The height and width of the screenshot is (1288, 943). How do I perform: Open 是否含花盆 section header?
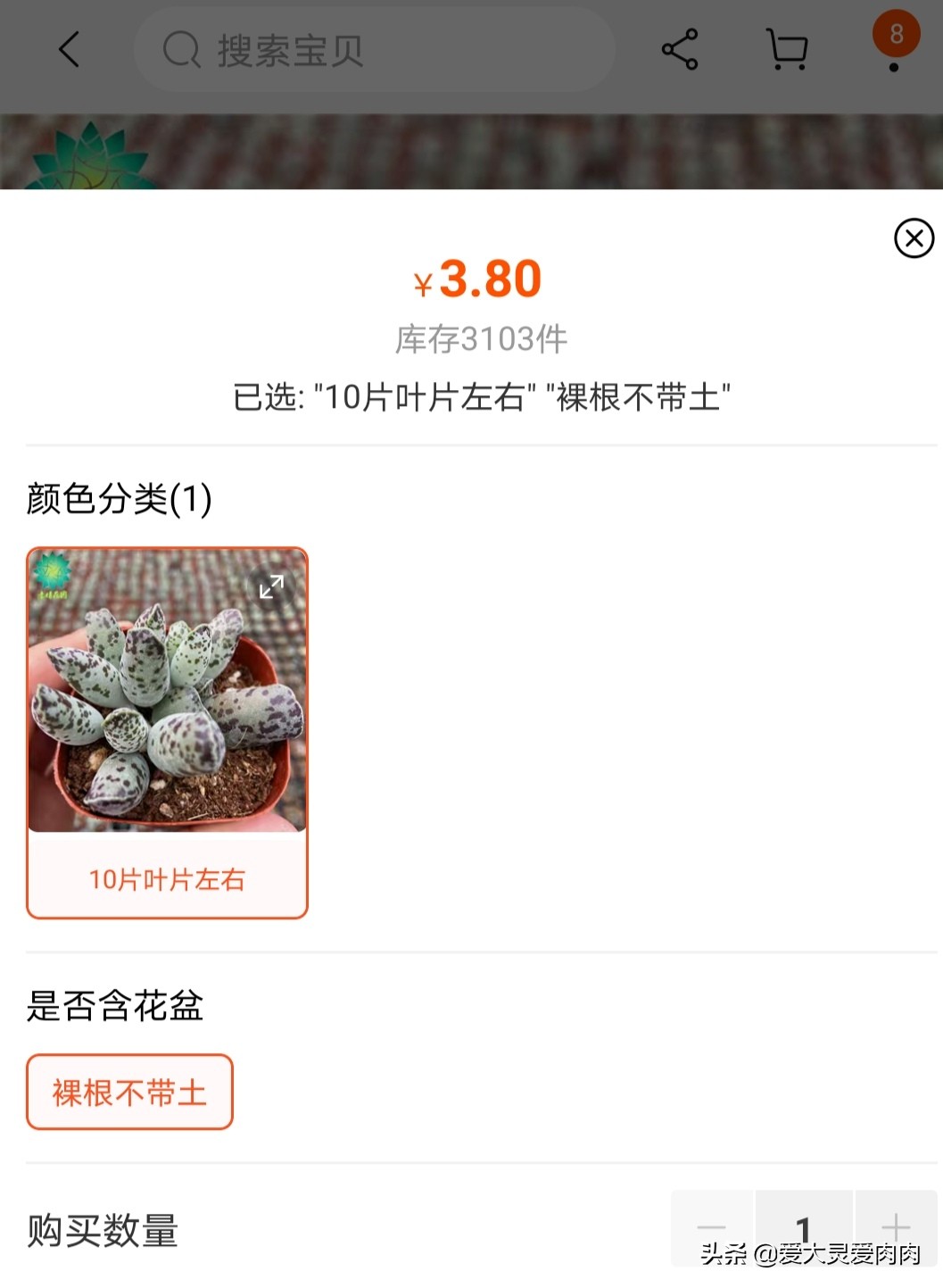pos(116,1005)
